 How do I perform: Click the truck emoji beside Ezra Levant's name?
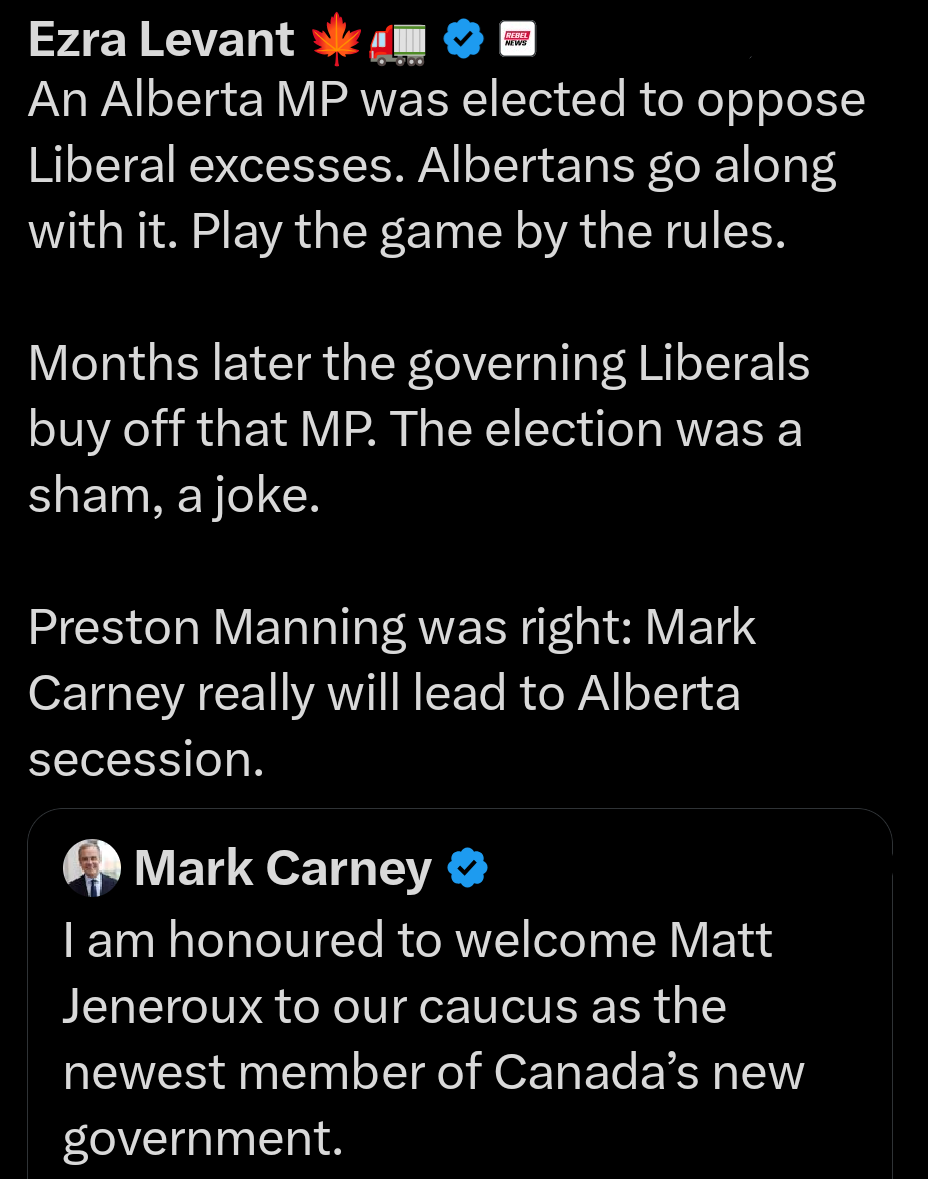396,39
